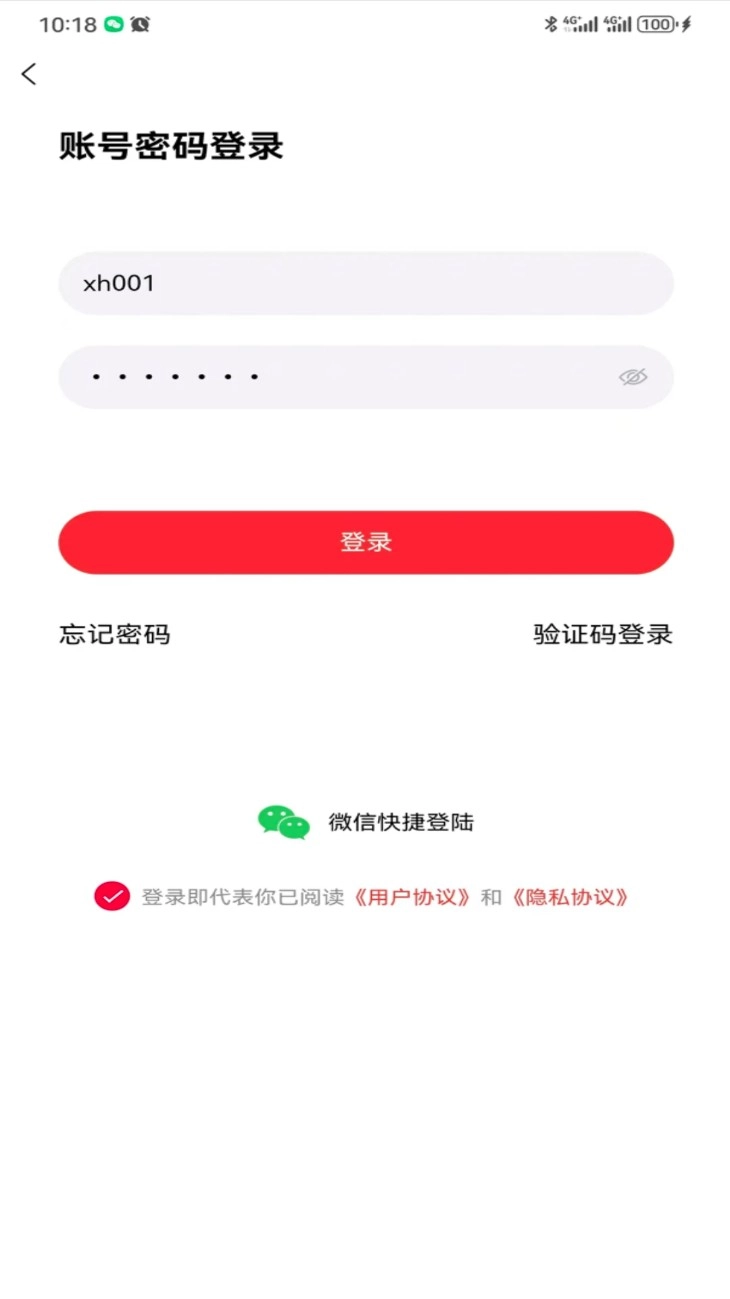Image resolution: width=730 pixels, height=1299 pixels.
Task: Open the 《用户协议》 user agreement
Action: tap(414, 896)
